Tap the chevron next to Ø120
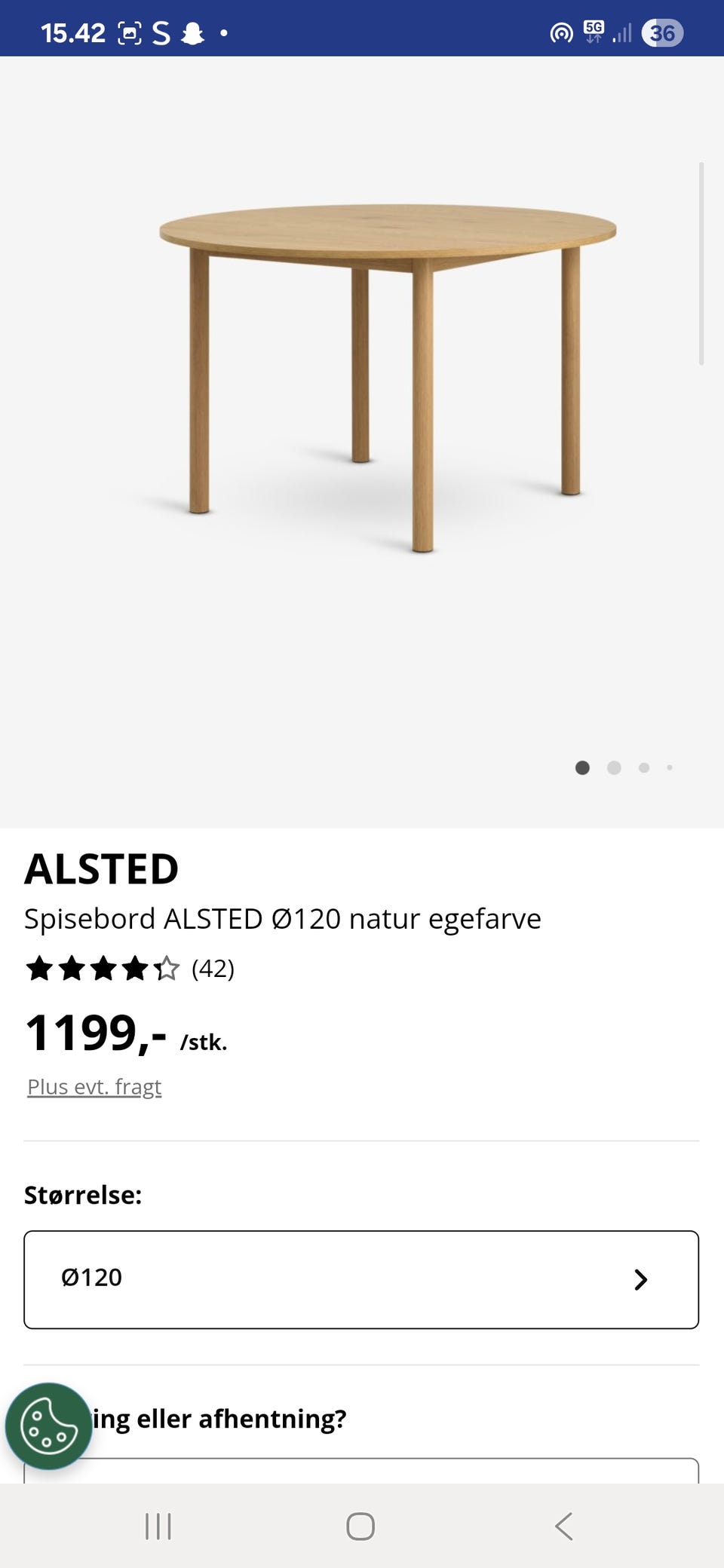The image size is (724, 1568). tap(641, 1279)
